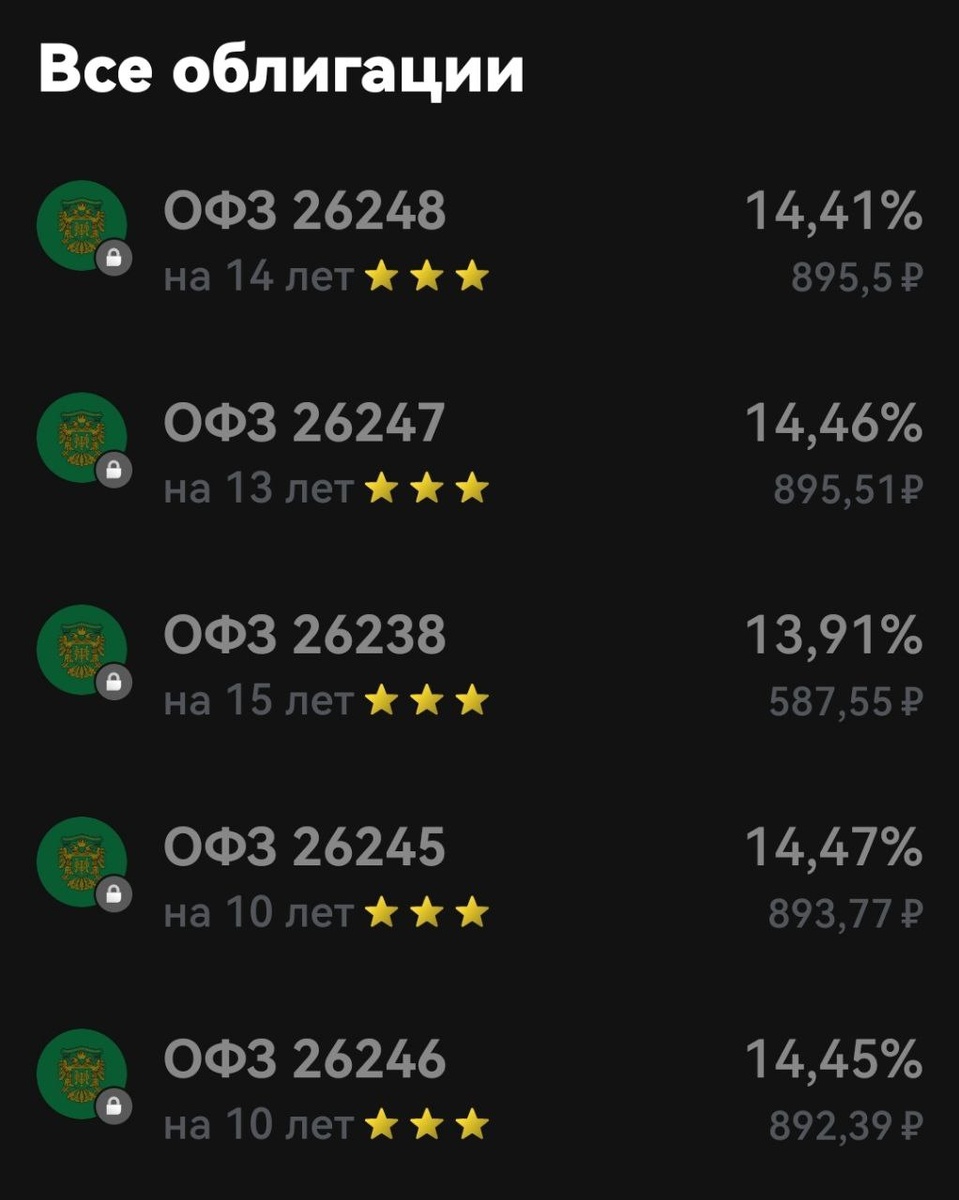Open the ОФЗ 26248 bond
This screenshot has width=959, height=1200.
point(305,213)
